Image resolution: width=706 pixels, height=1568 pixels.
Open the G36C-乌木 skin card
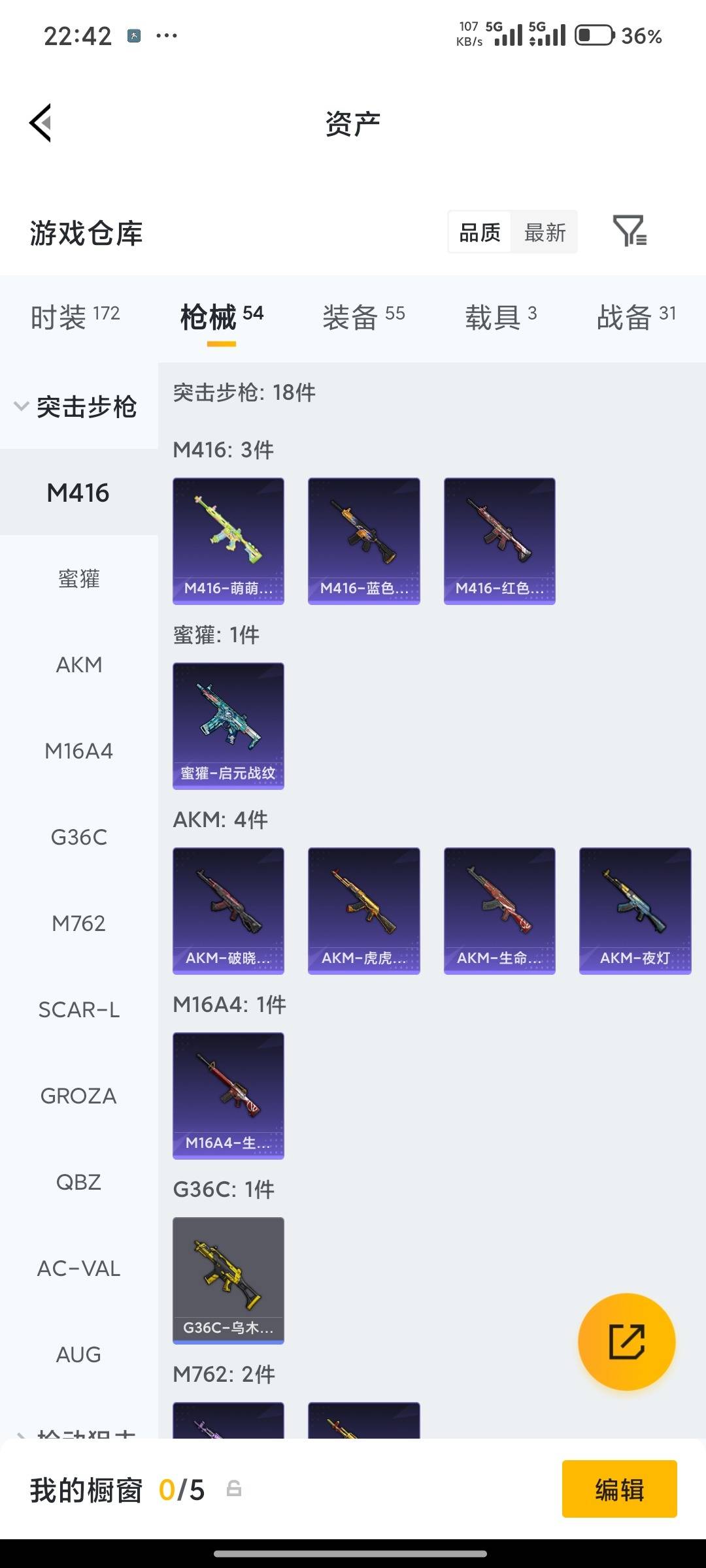tap(227, 1281)
